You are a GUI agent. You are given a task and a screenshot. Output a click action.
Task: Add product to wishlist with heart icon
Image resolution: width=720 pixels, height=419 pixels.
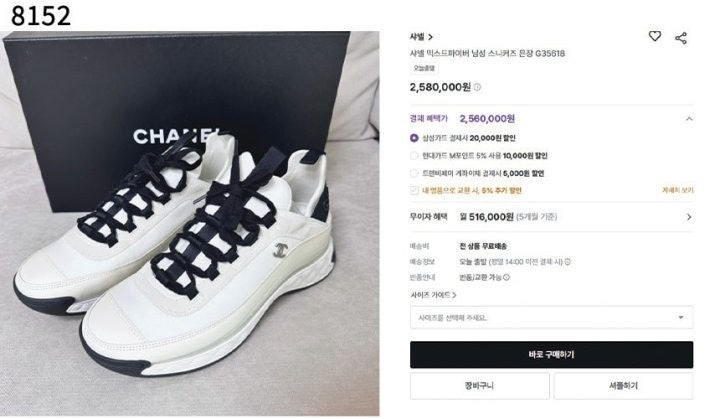(x=654, y=37)
